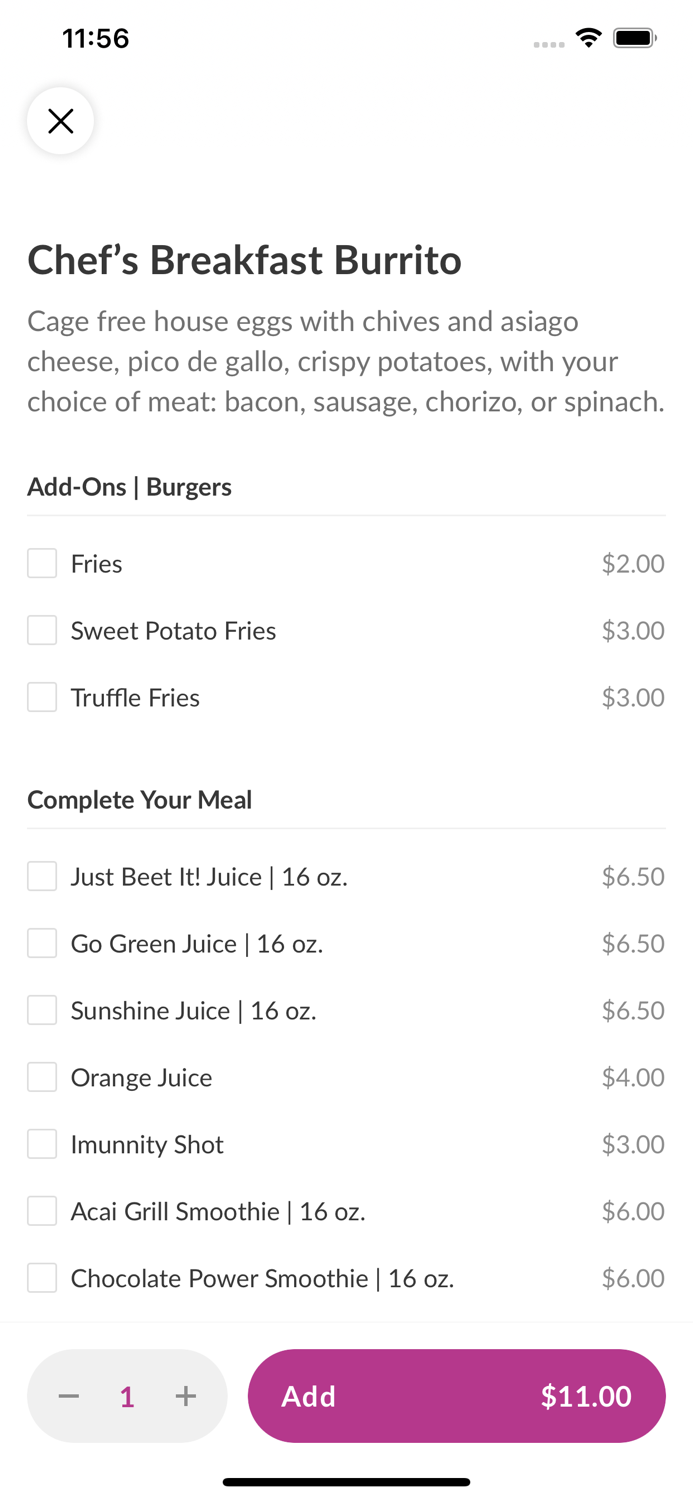
Task: Select Chocolate Power Smoothie checkbox
Action: click(x=42, y=1278)
